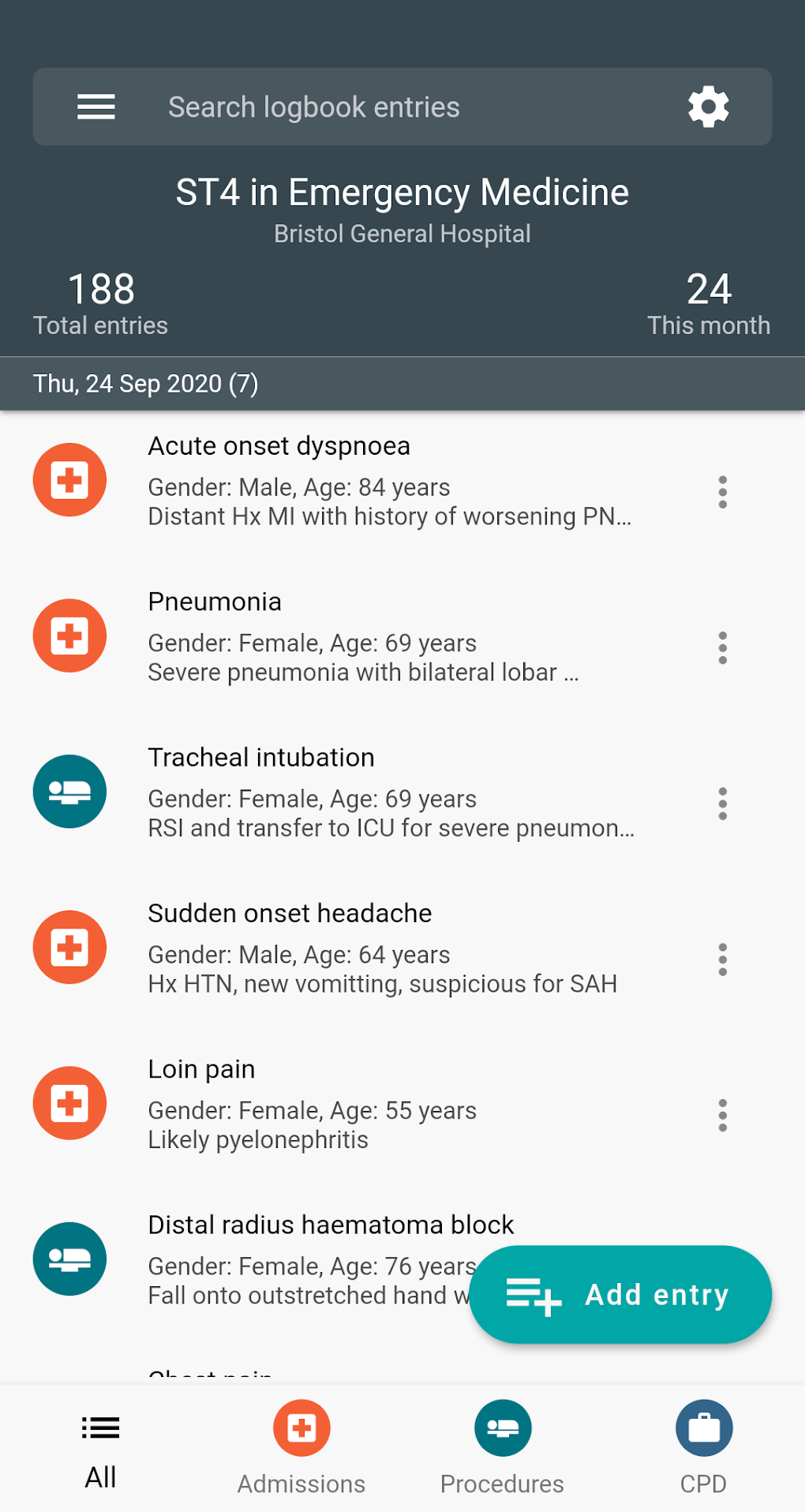
Task: Open overflow menu for Loin pain
Action: [x=722, y=1115]
